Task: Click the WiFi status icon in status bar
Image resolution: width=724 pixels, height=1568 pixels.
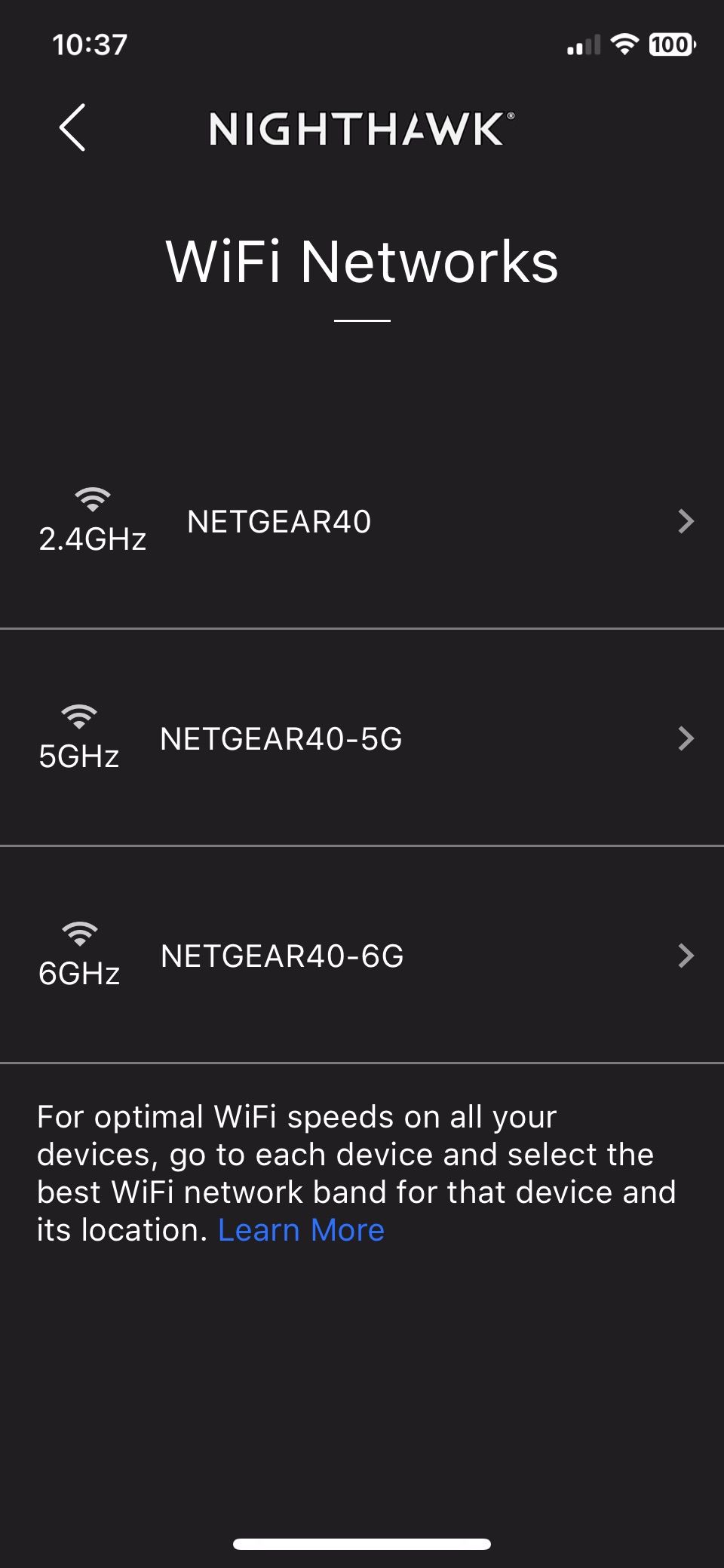Action: [x=624, y=45]
